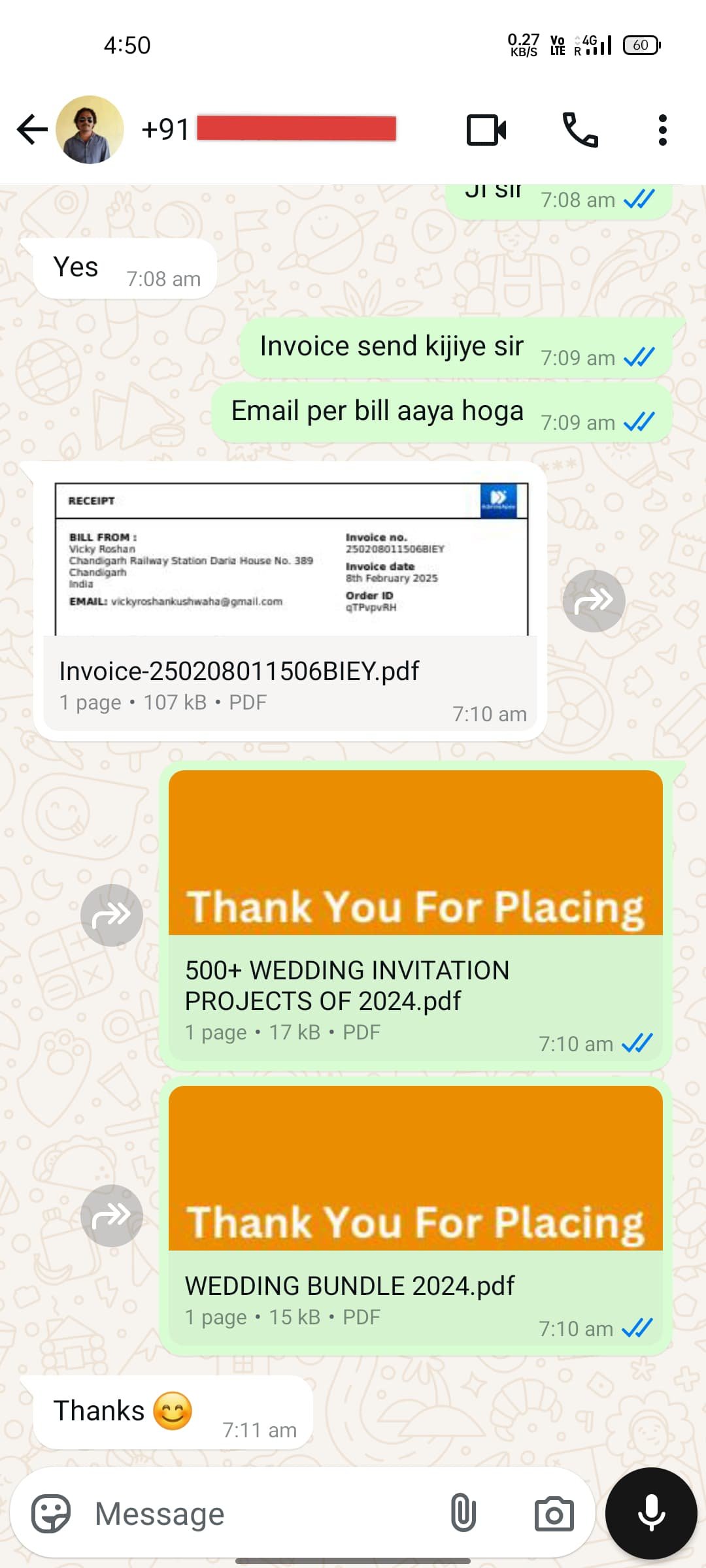This screenshot has width=706, height=1568.
Task: Go back to the chats list
Action: [x=31, y=129]
